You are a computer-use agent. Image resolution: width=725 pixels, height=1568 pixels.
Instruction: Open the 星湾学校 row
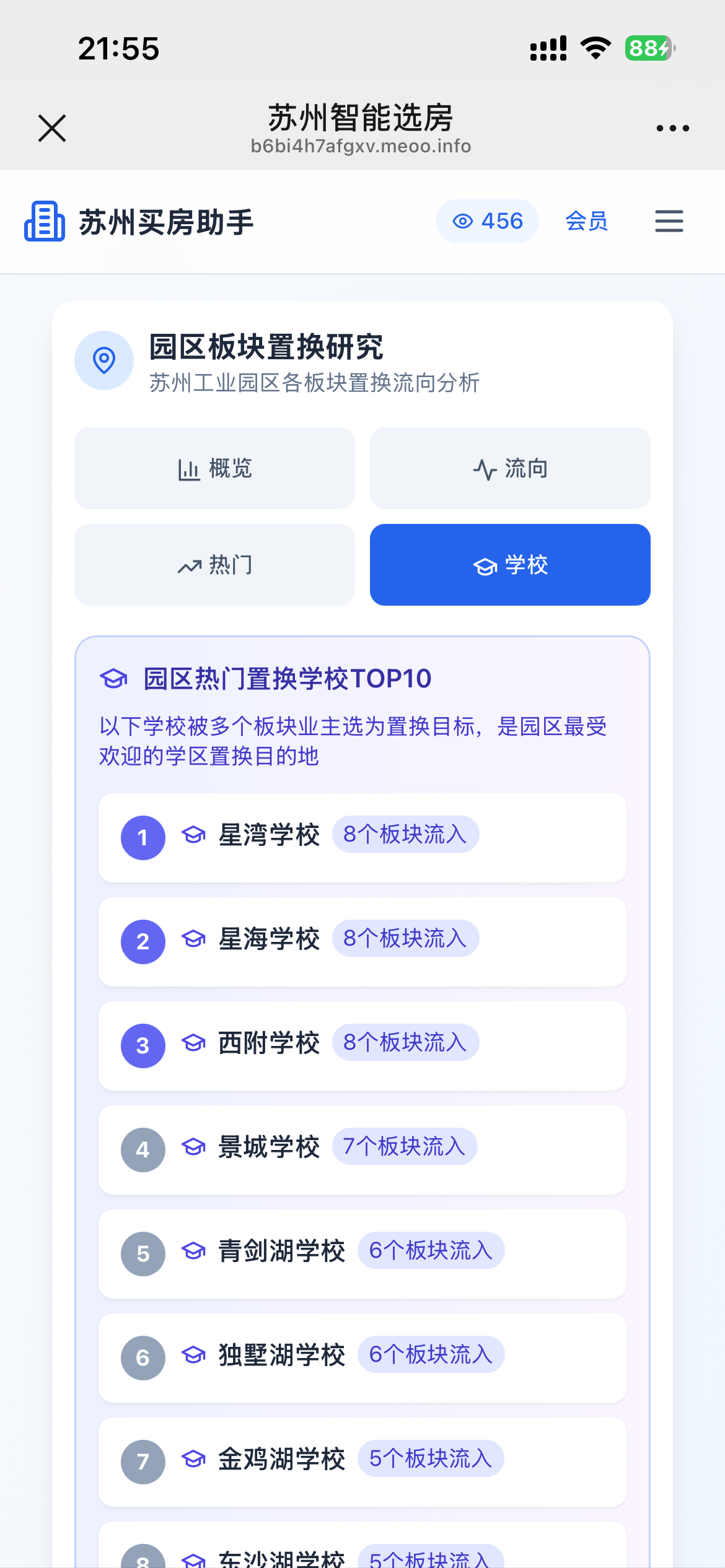[x=362, y=838]
